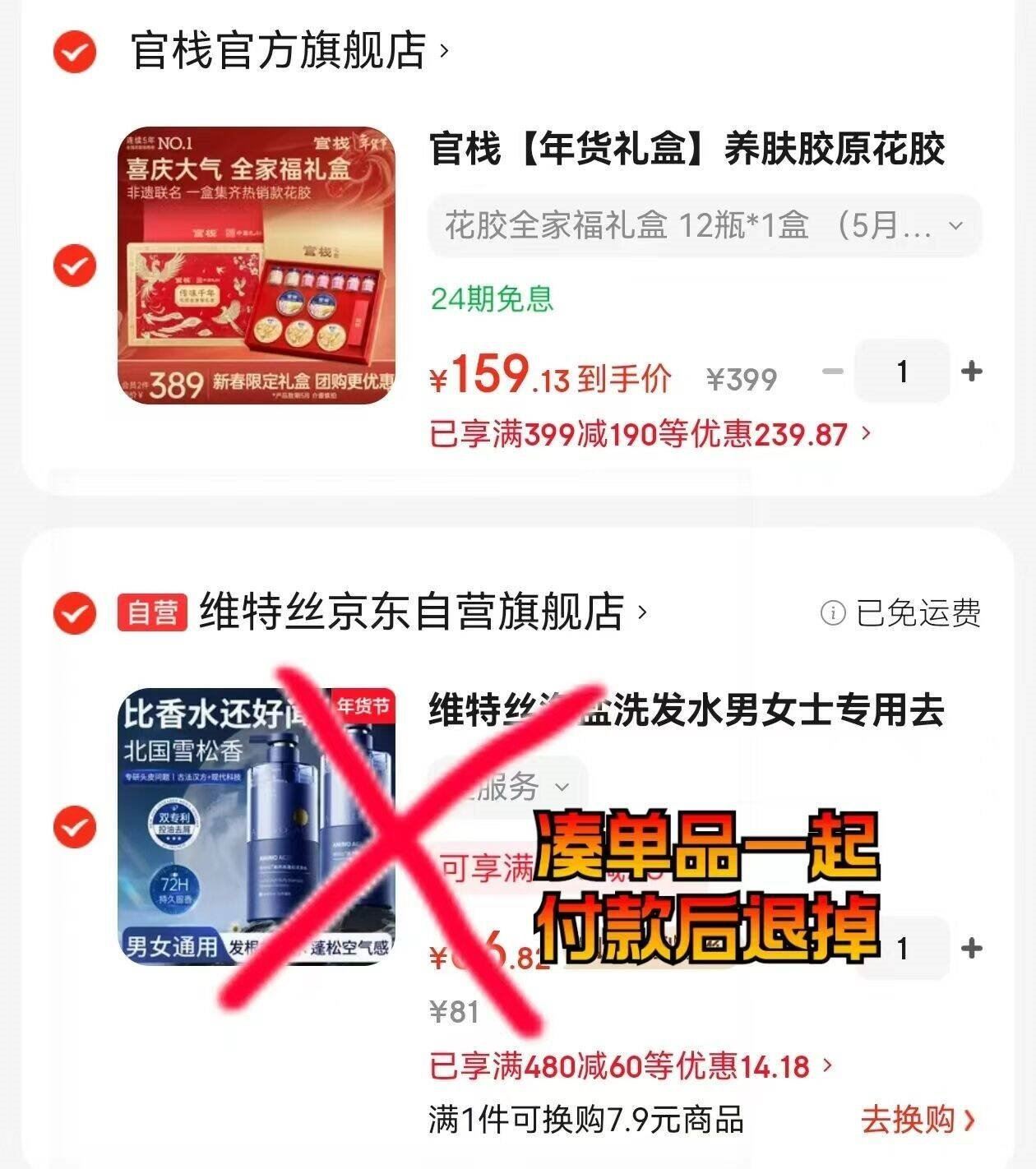Open the 官栈官方旗舰店 store page
Image resolution: width=1036 pixels, height=1169 pixels.
tap(280, 51)
